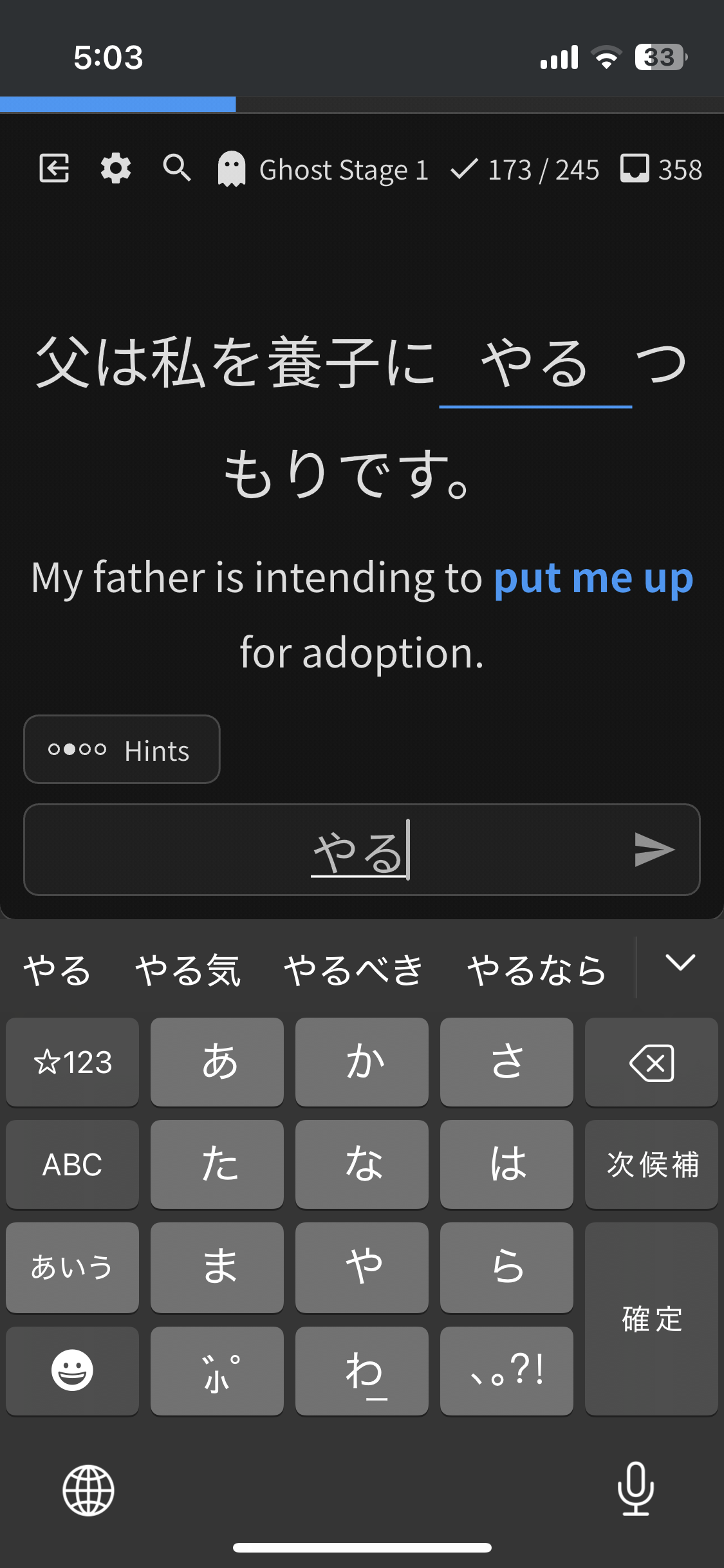
Task: Open the 358 inbox counter icon
Action: (635, 169)
